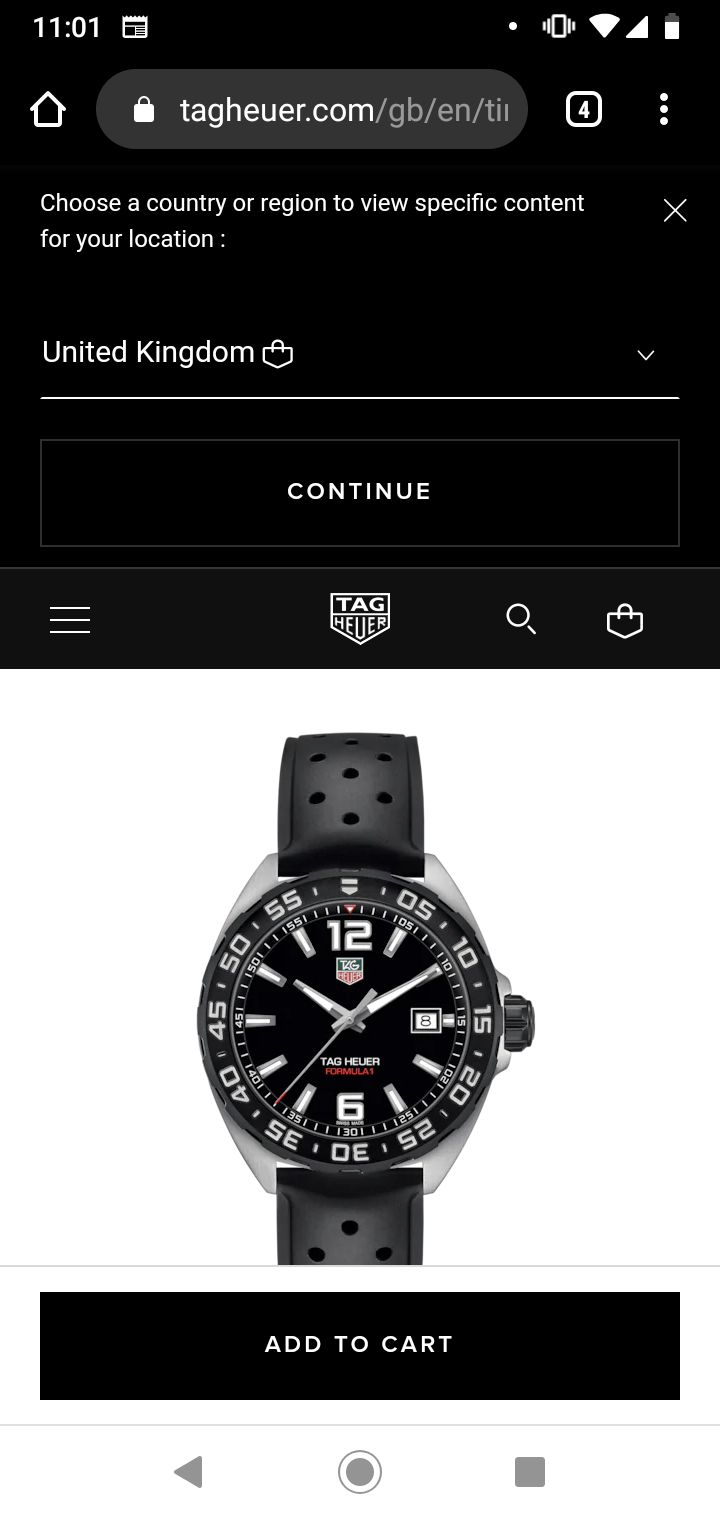Open the hamburger navigation menu
This screenshot has width=720, height=1520.
pyautogui.click(x=70, y=620)
